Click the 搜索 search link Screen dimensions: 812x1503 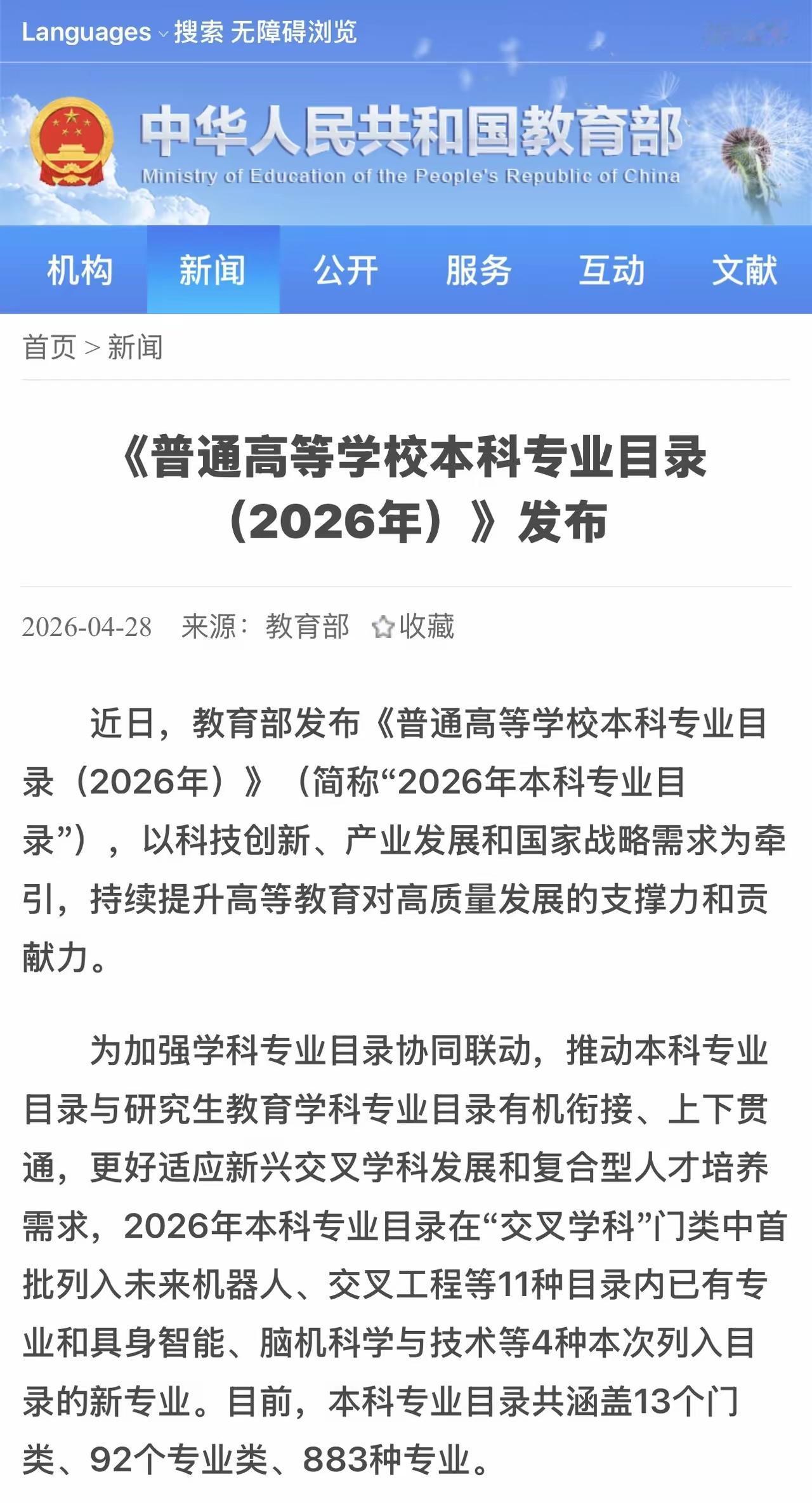pyautogui.click(x=200, y=30)
